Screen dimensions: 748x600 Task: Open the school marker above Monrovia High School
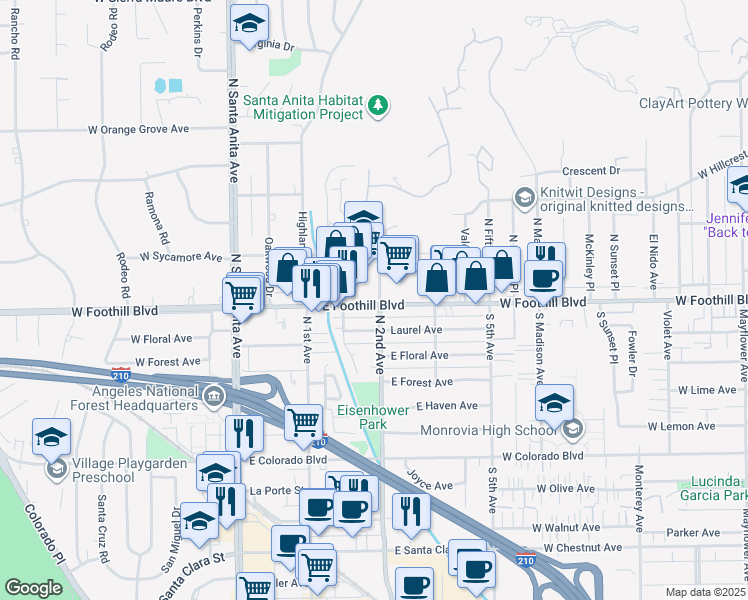(554, 406)
